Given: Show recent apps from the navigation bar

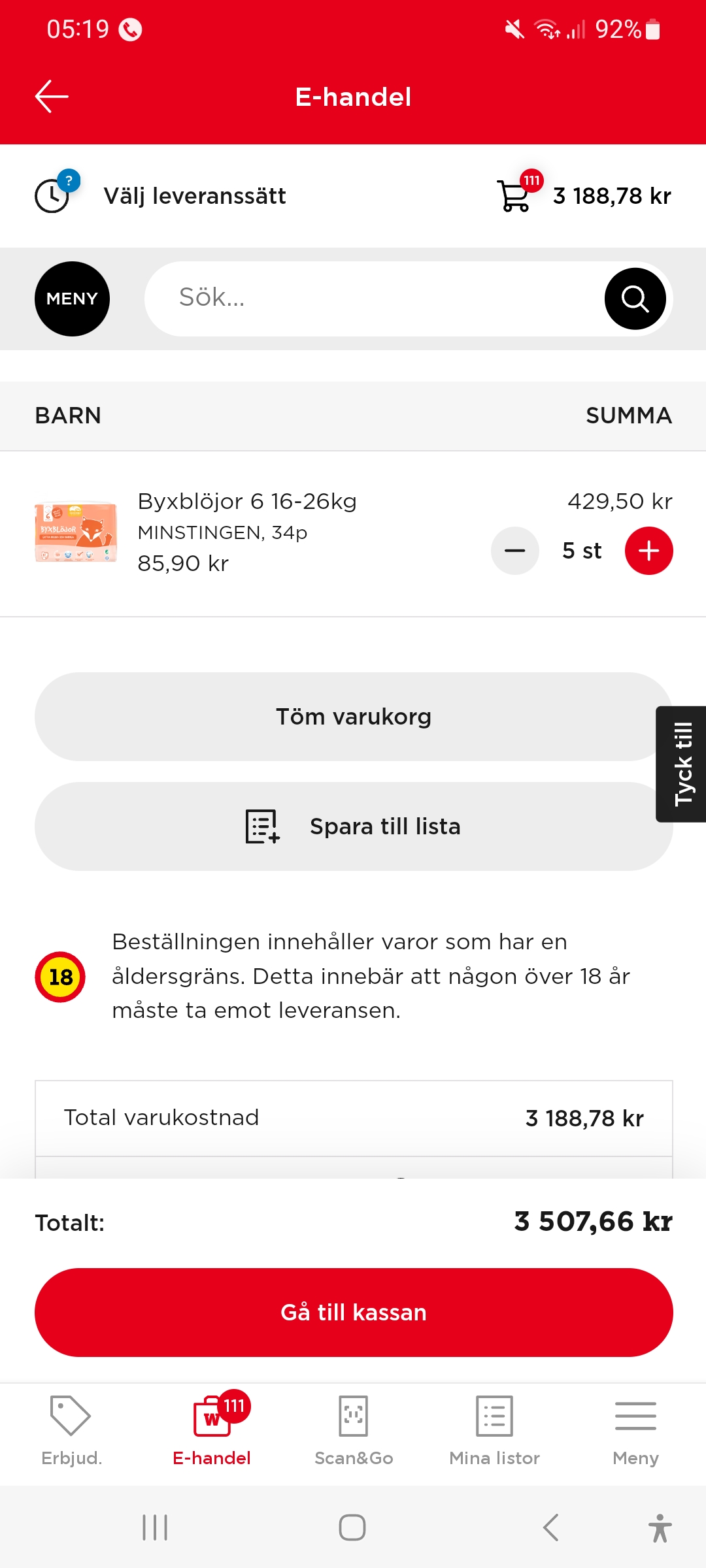Looking at the screenshot, I should [x=155, y=1527].
